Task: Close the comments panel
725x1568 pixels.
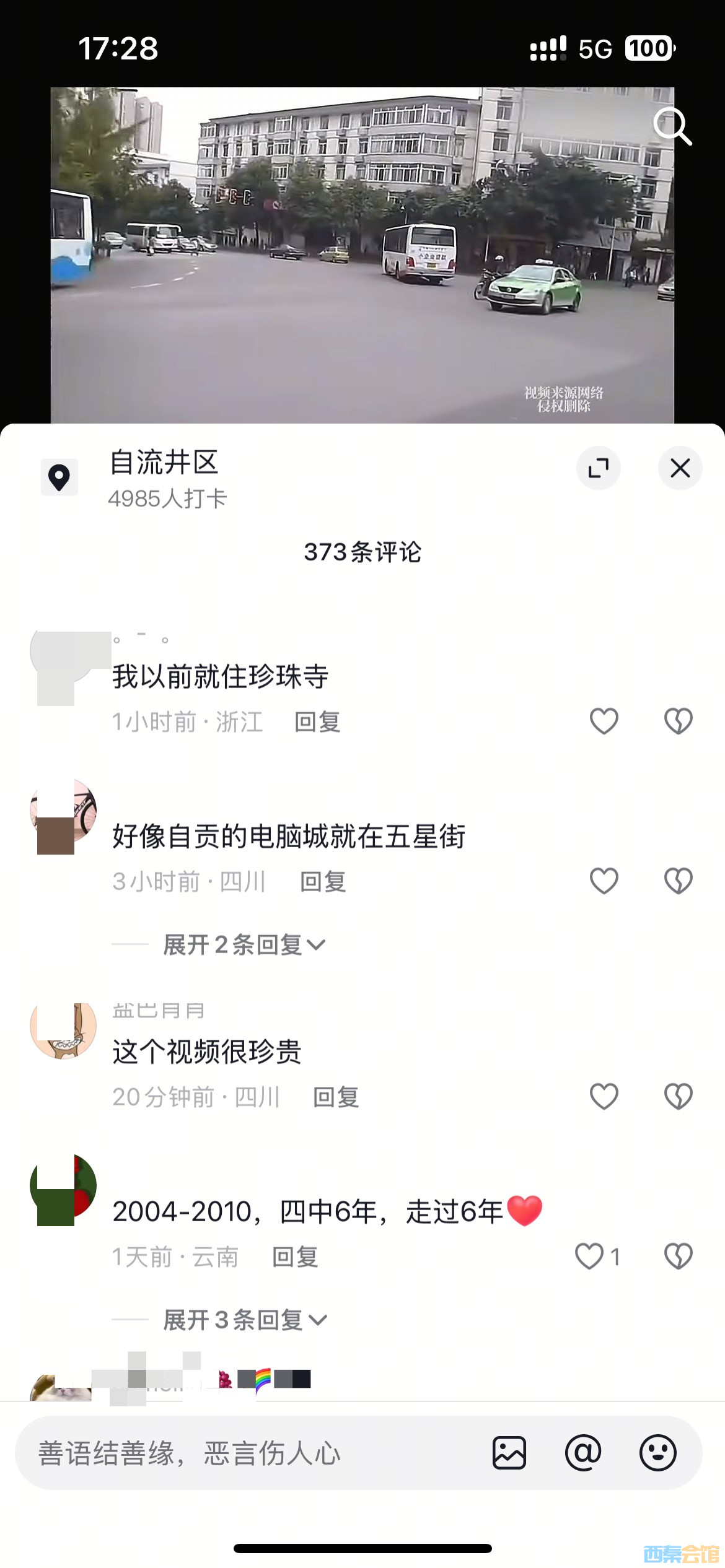Action: (x=680, y=469)
